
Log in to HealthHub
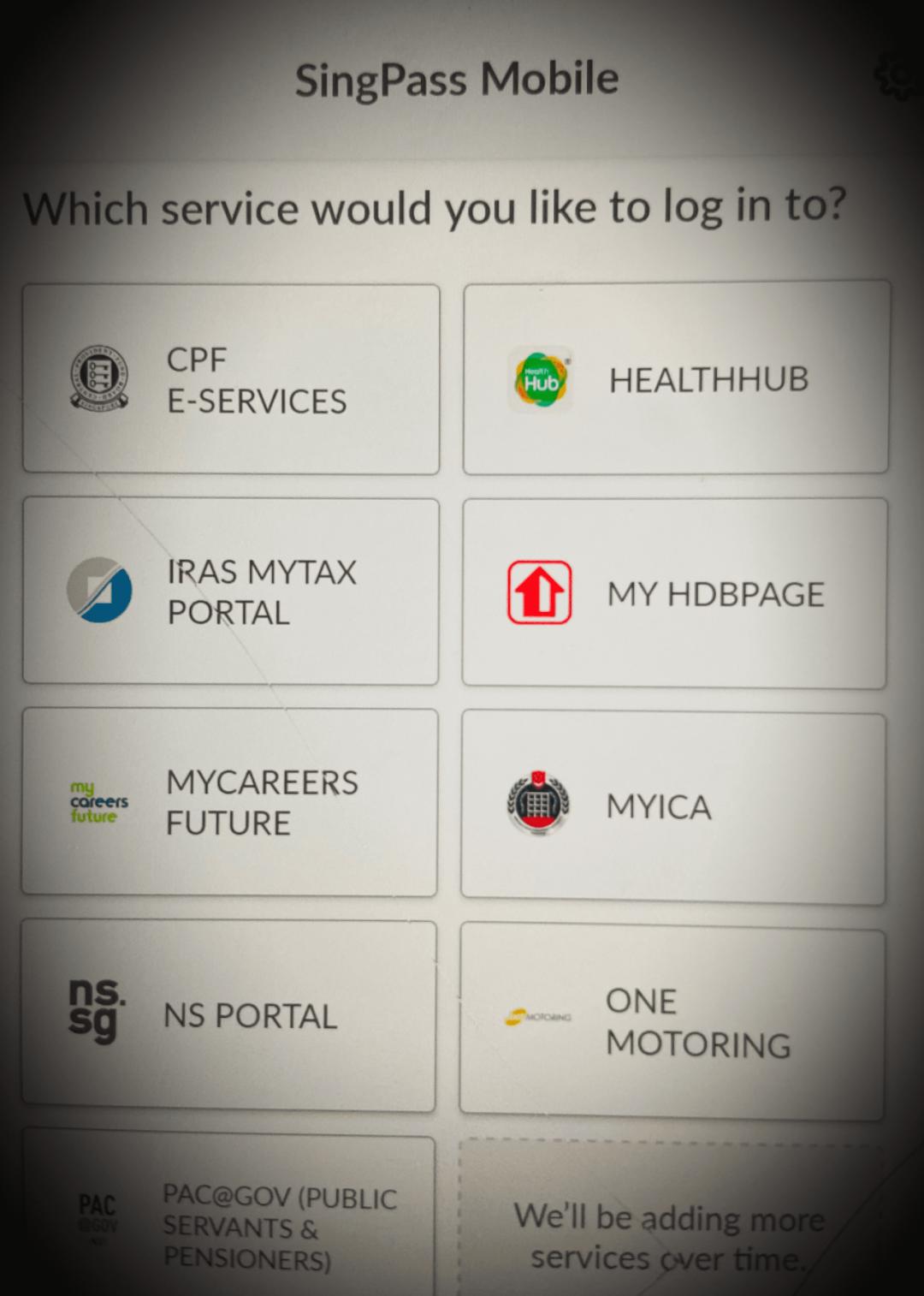pos(676,378)
